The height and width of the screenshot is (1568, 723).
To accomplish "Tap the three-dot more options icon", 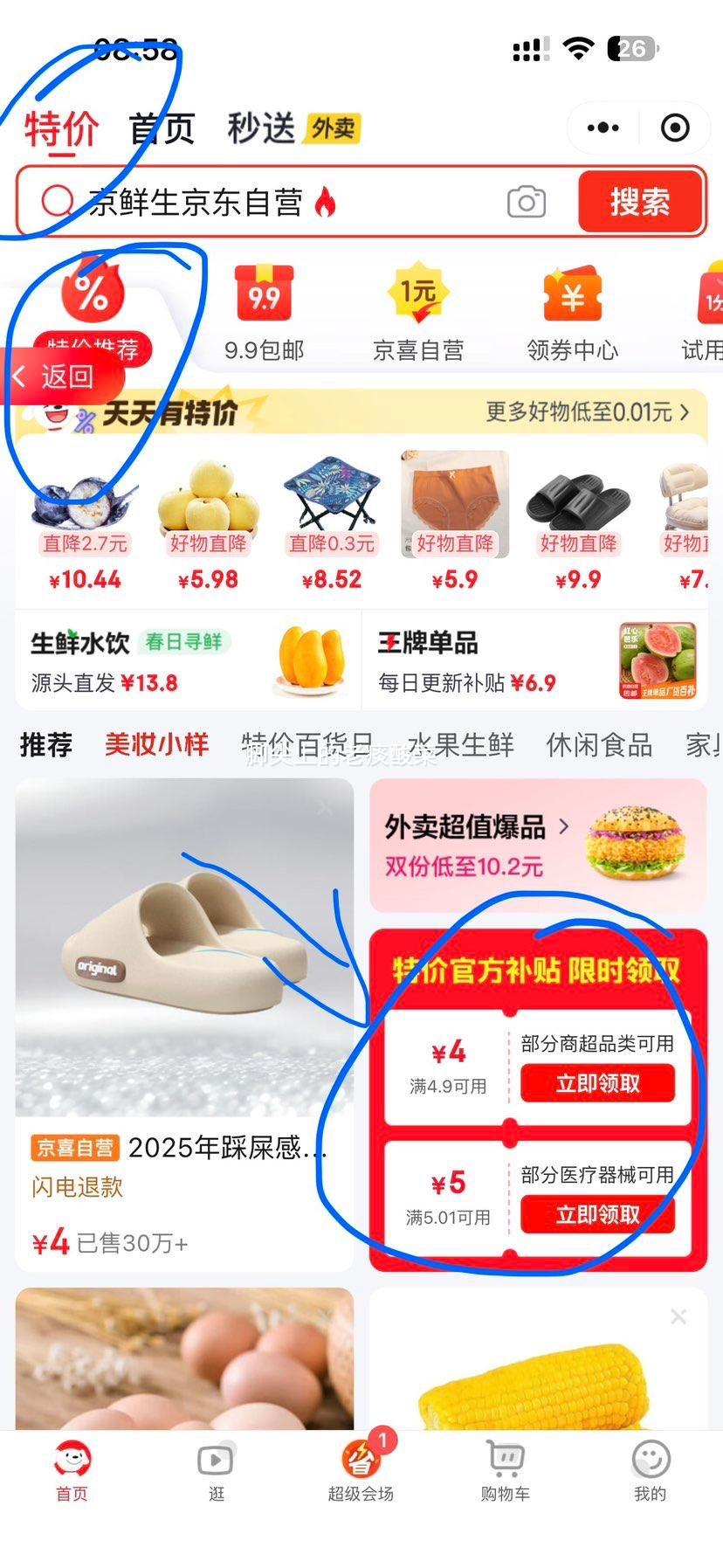I will 603,128.
